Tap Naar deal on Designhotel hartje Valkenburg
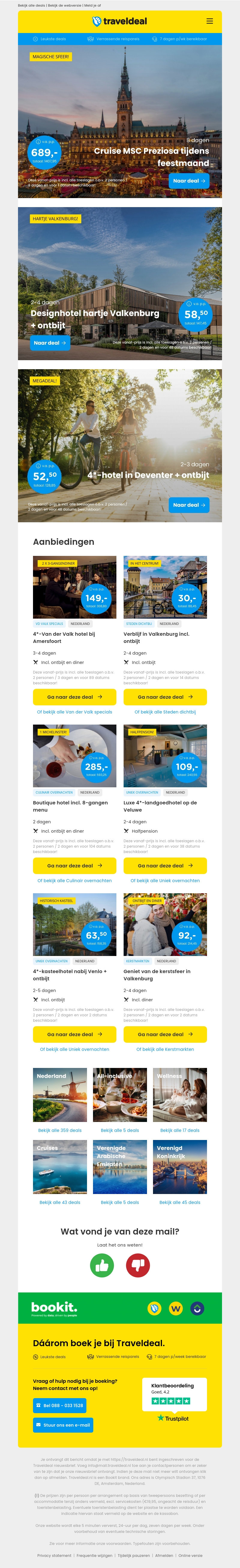 click(50, 343)
